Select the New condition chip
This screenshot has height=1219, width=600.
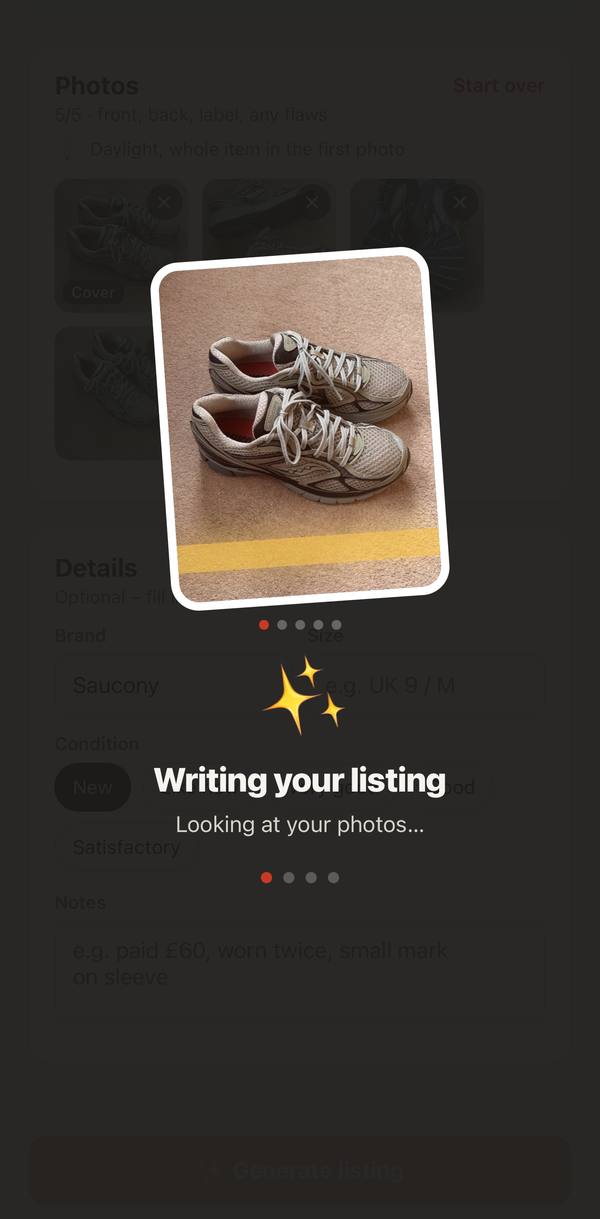[92, 787]
